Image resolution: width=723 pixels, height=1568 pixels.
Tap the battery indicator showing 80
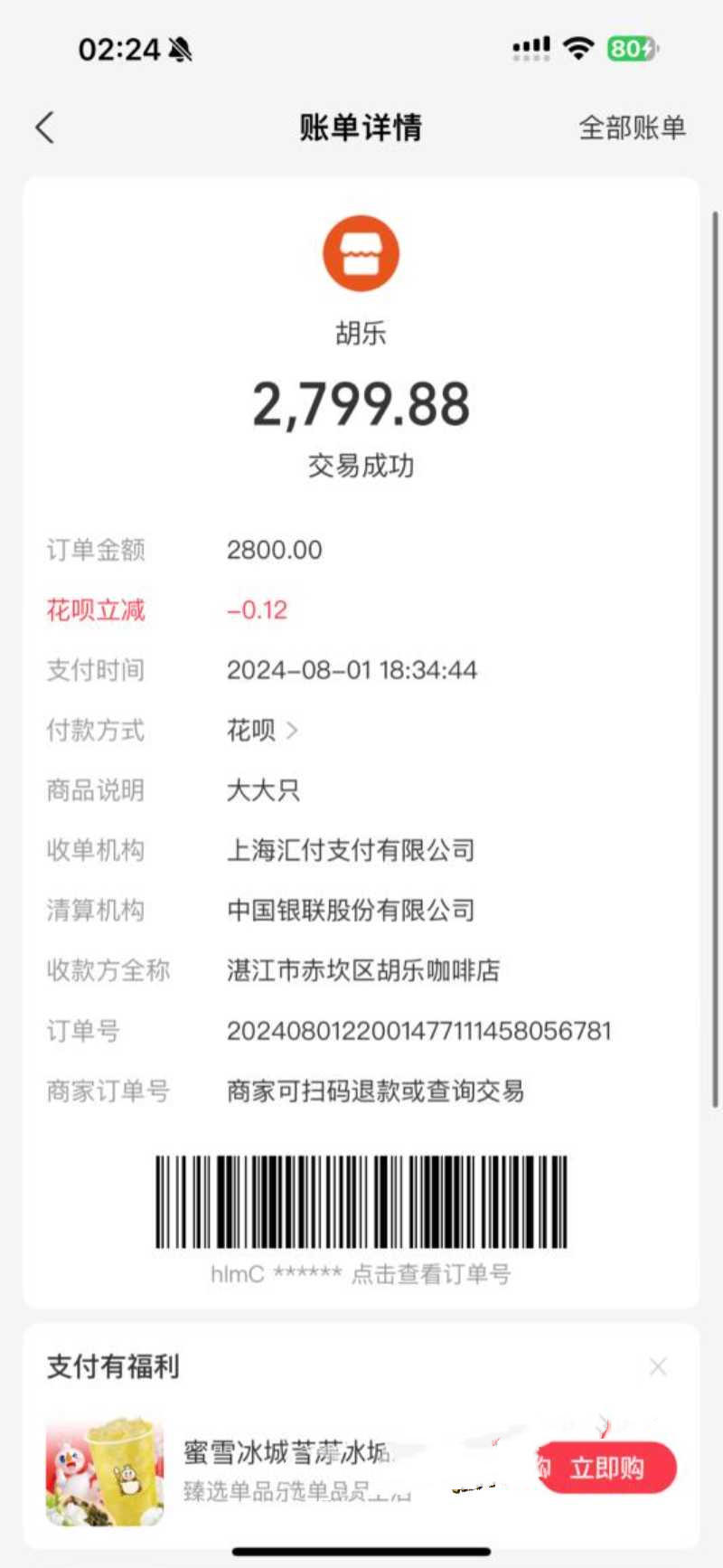coord(632,51)
